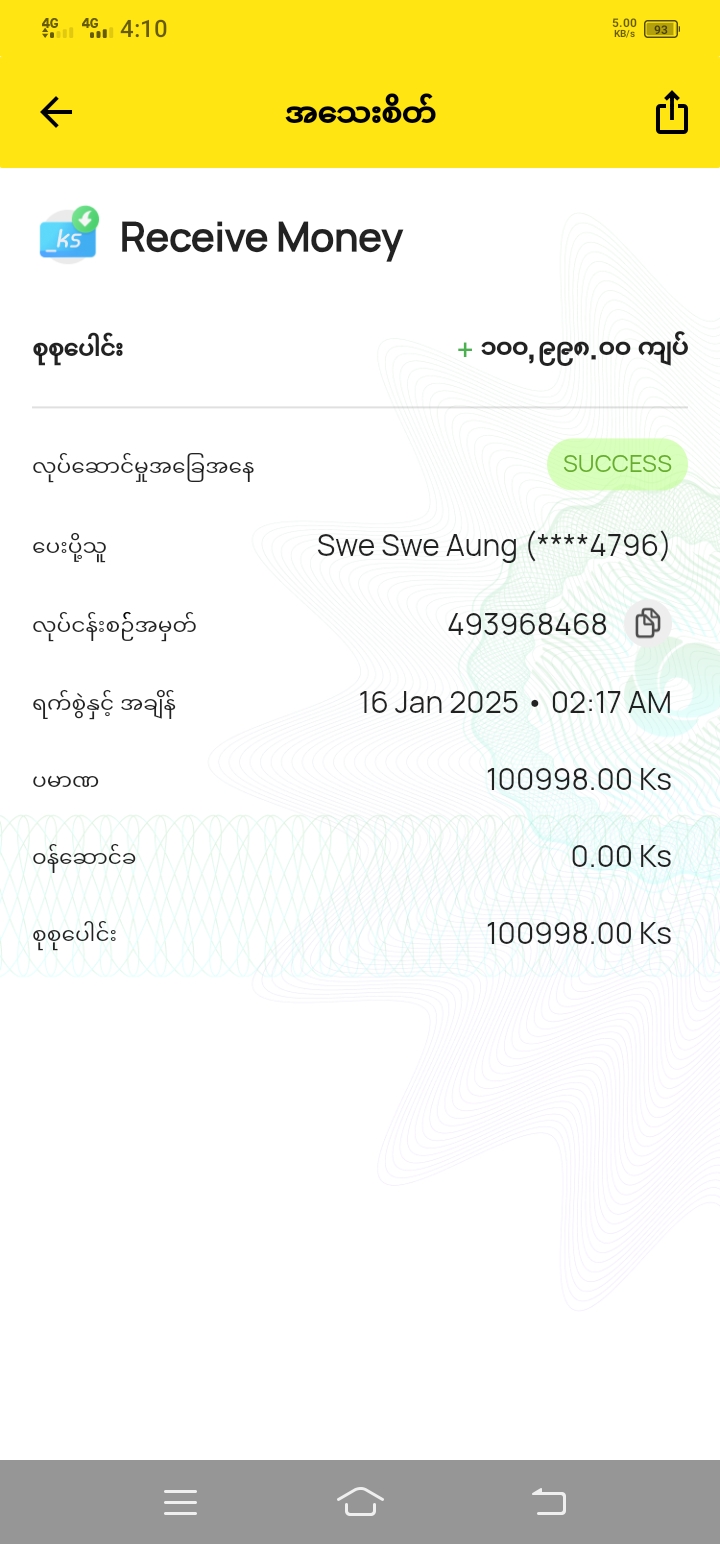Open recent apps from navigation bar
The height and width of the screenshot is (1544, 720).
click(180, 1502)
